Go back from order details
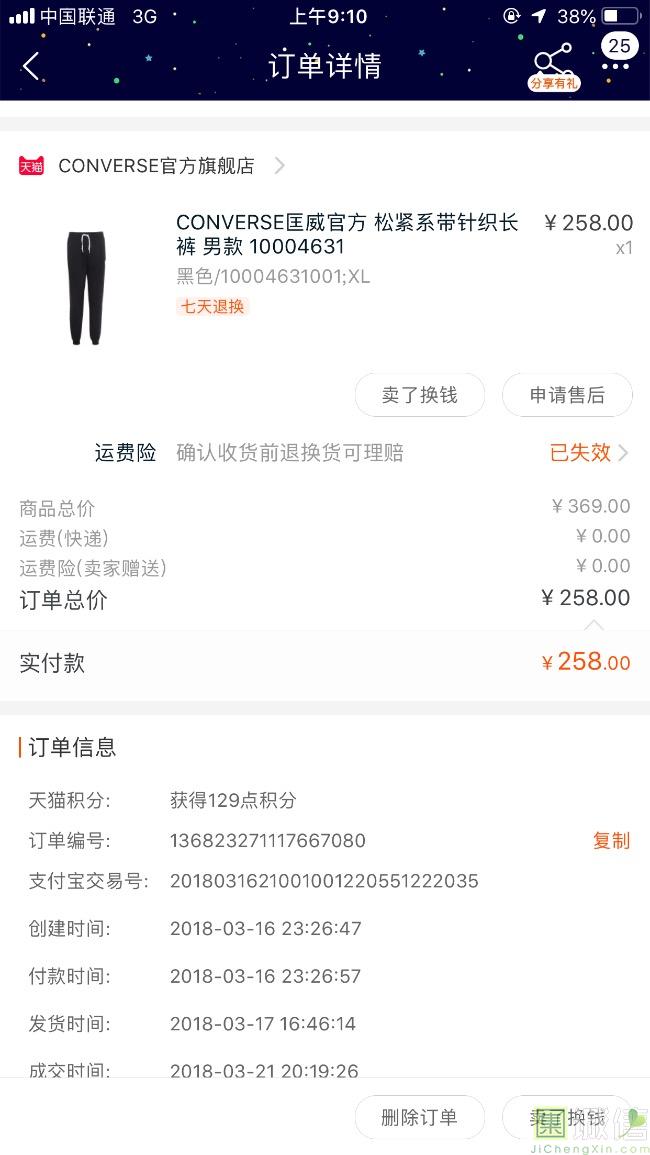Screen dimensions: 650x1155 click(31, 66)
